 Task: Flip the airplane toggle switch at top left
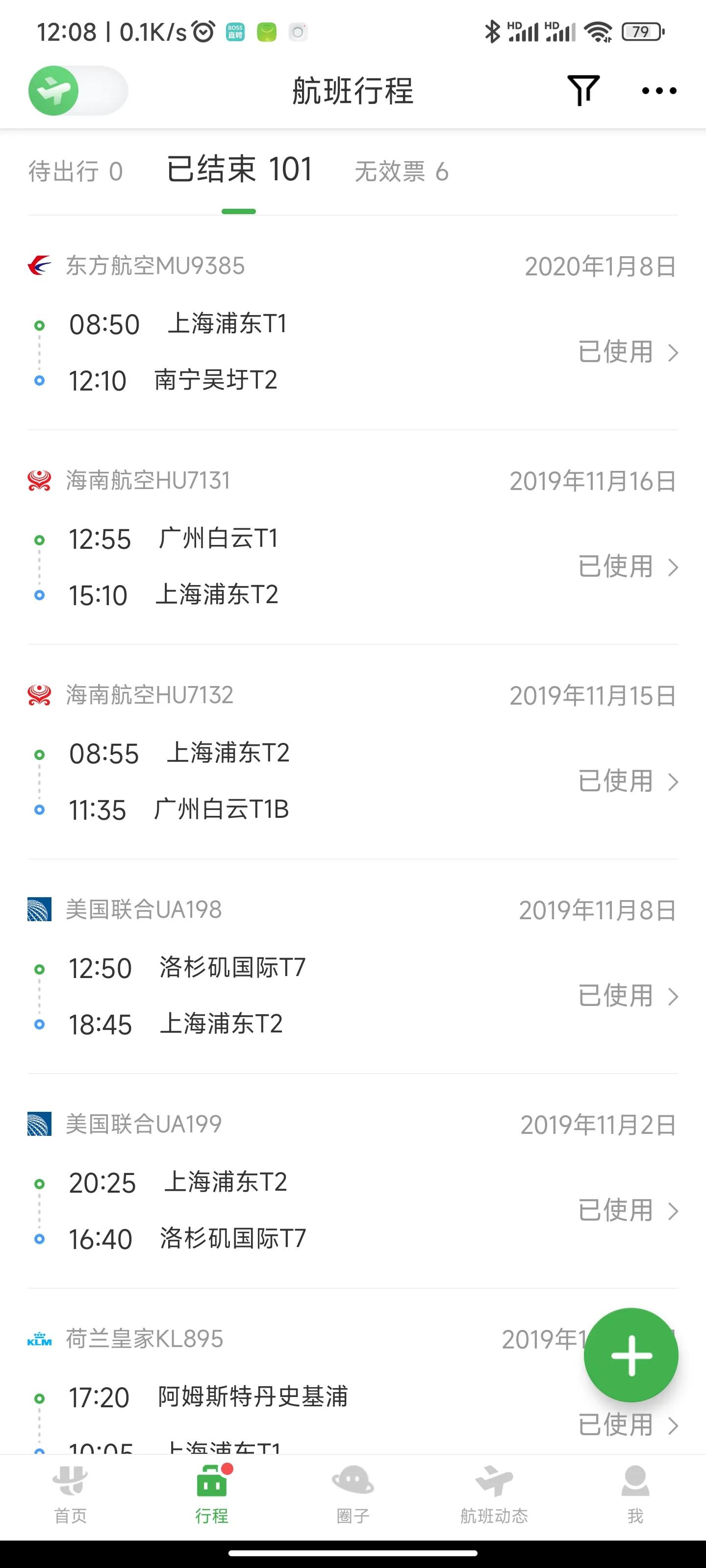76,90
